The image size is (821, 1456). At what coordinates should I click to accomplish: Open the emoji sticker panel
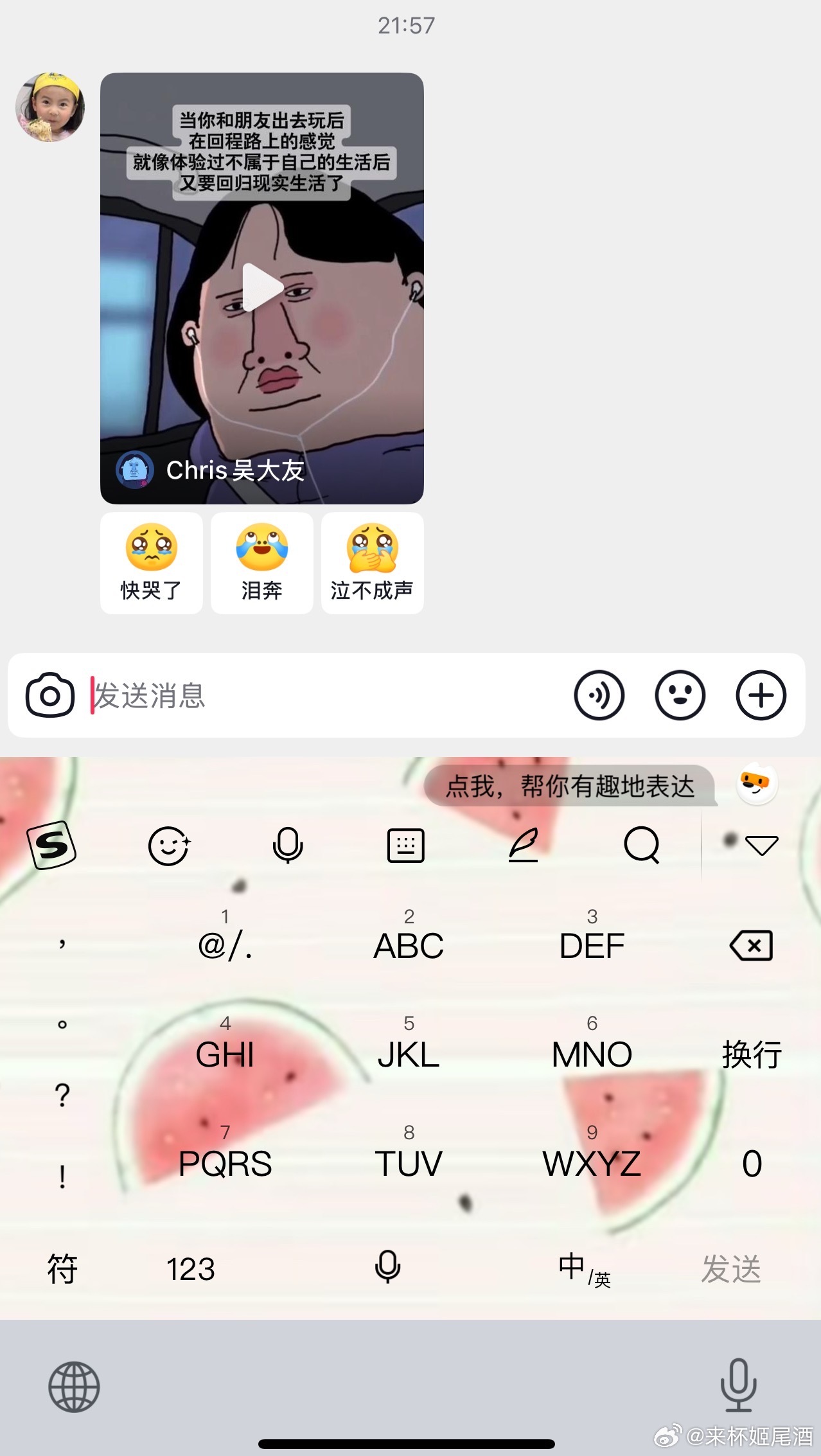click(x=680, y=695)
